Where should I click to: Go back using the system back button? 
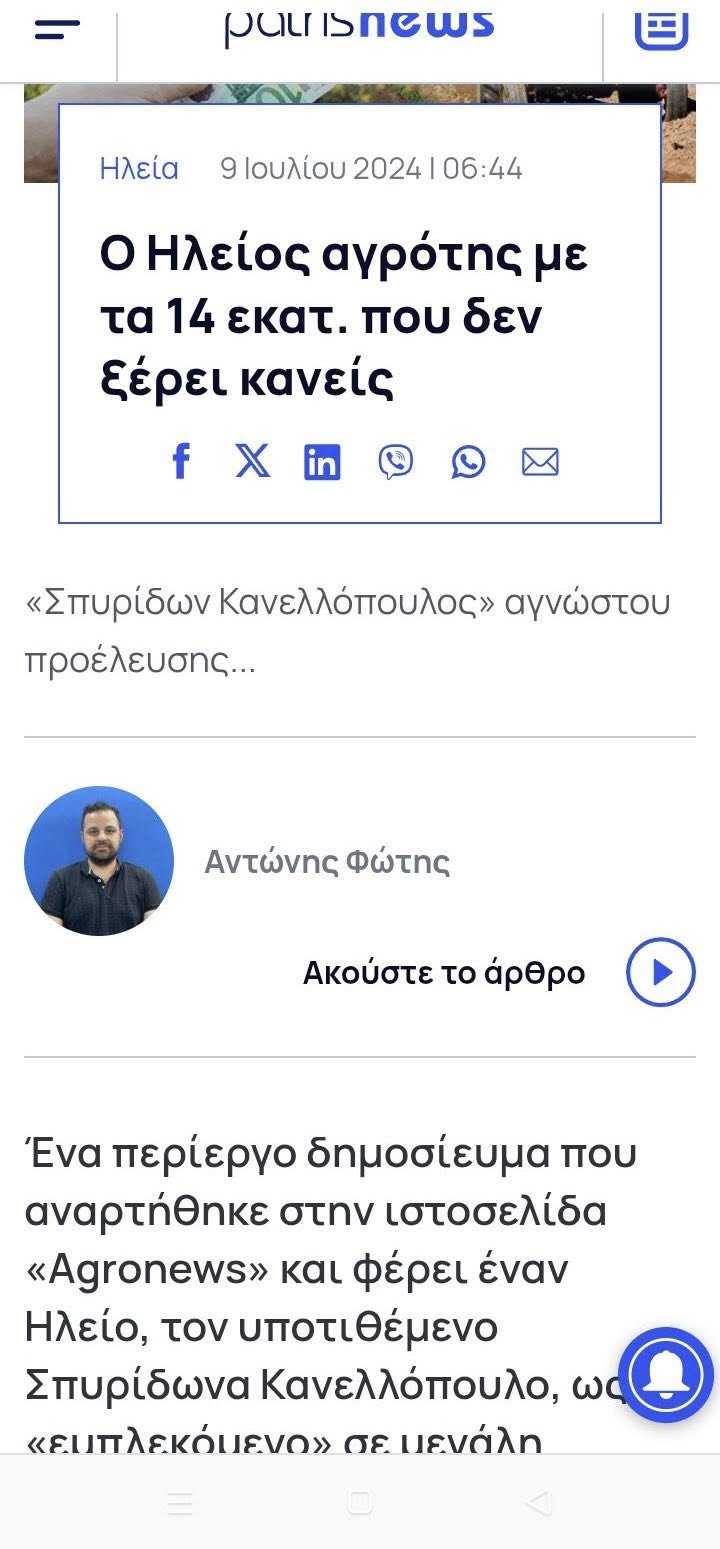pyautogui.click(x=538, y=1502)
